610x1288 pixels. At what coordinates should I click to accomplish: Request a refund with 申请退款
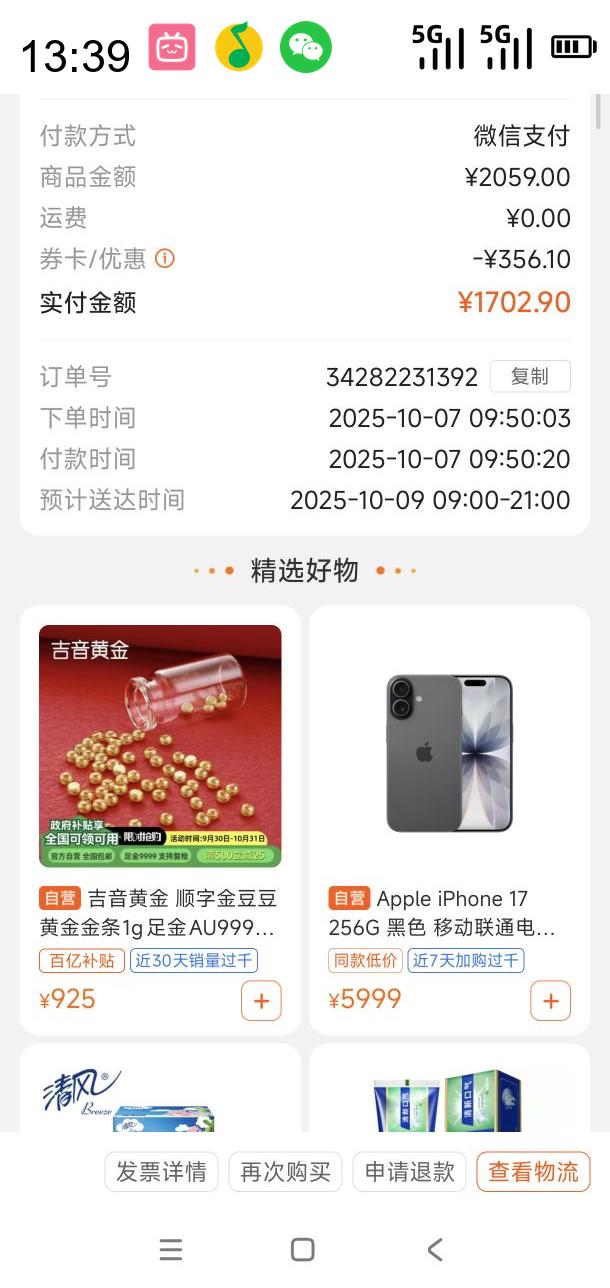pyautogui.click(x=409, y=1172)
